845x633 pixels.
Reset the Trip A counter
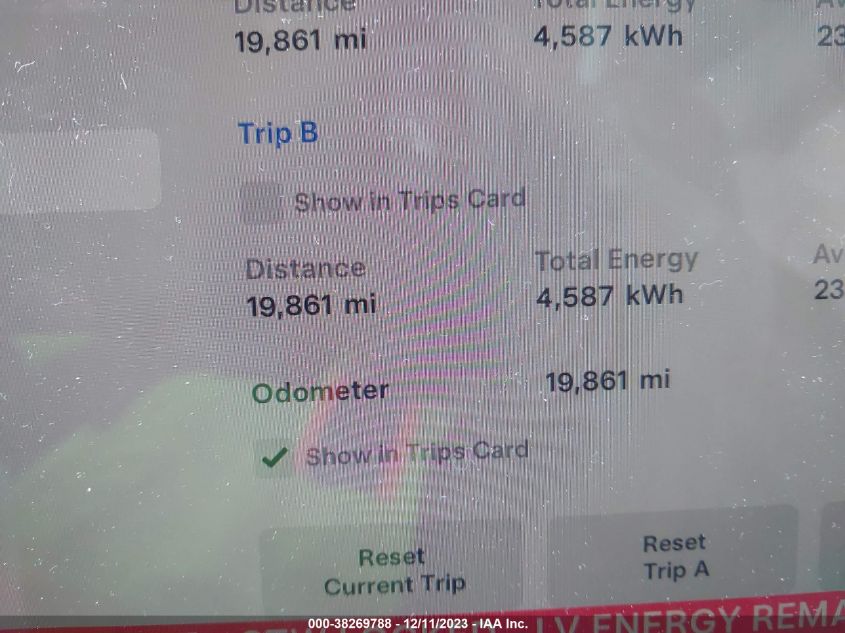[674, 556]
